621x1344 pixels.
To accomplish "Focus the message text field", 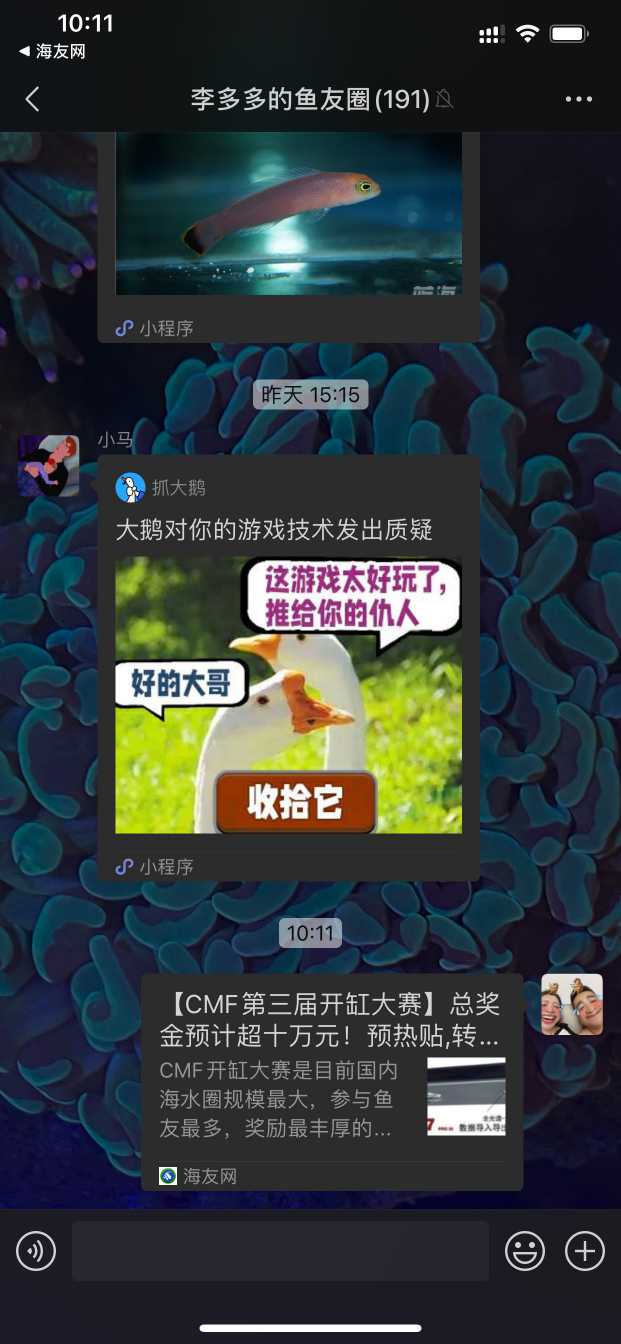I will (x=280, y=1250).
